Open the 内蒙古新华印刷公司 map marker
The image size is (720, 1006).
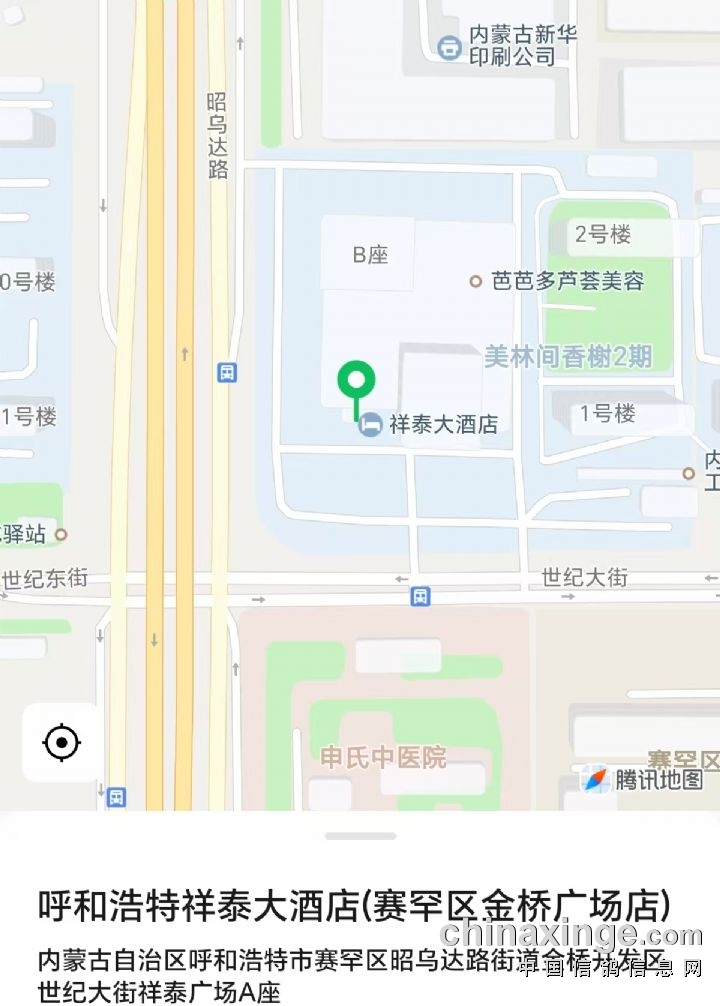point(451,45)
